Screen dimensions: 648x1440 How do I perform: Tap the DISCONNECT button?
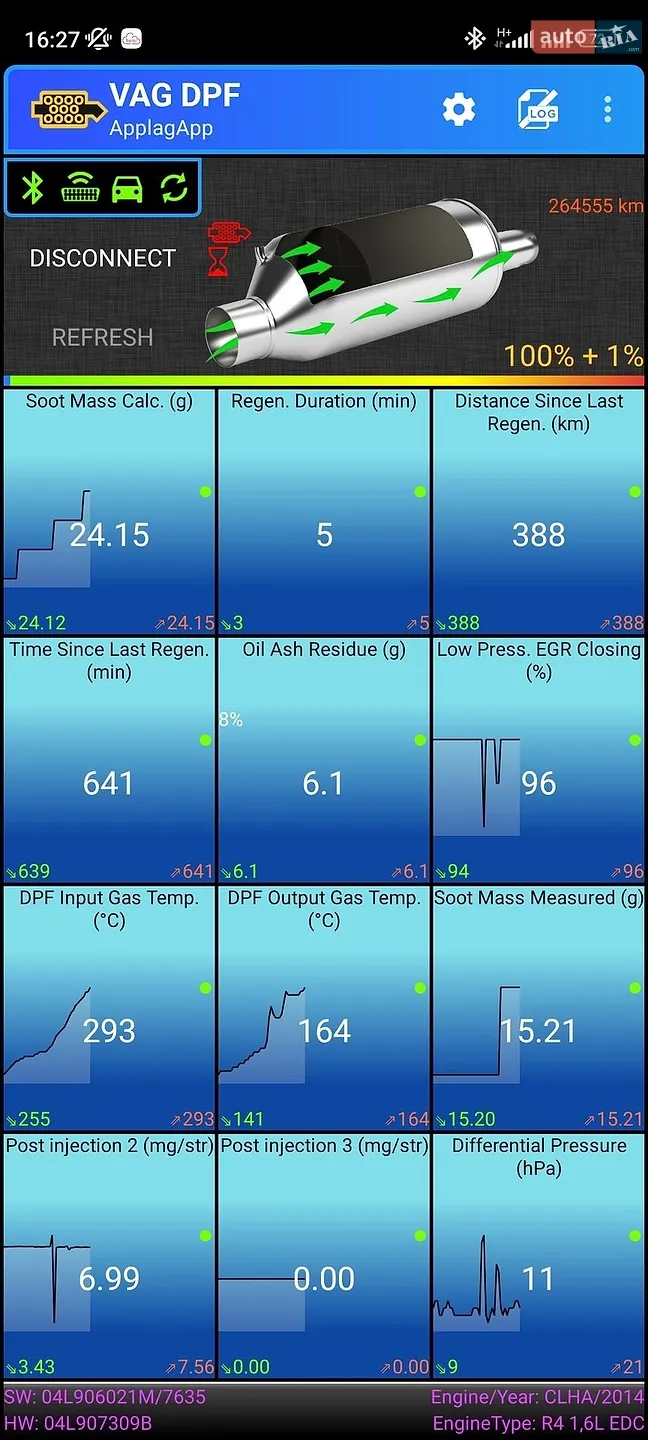102,258
